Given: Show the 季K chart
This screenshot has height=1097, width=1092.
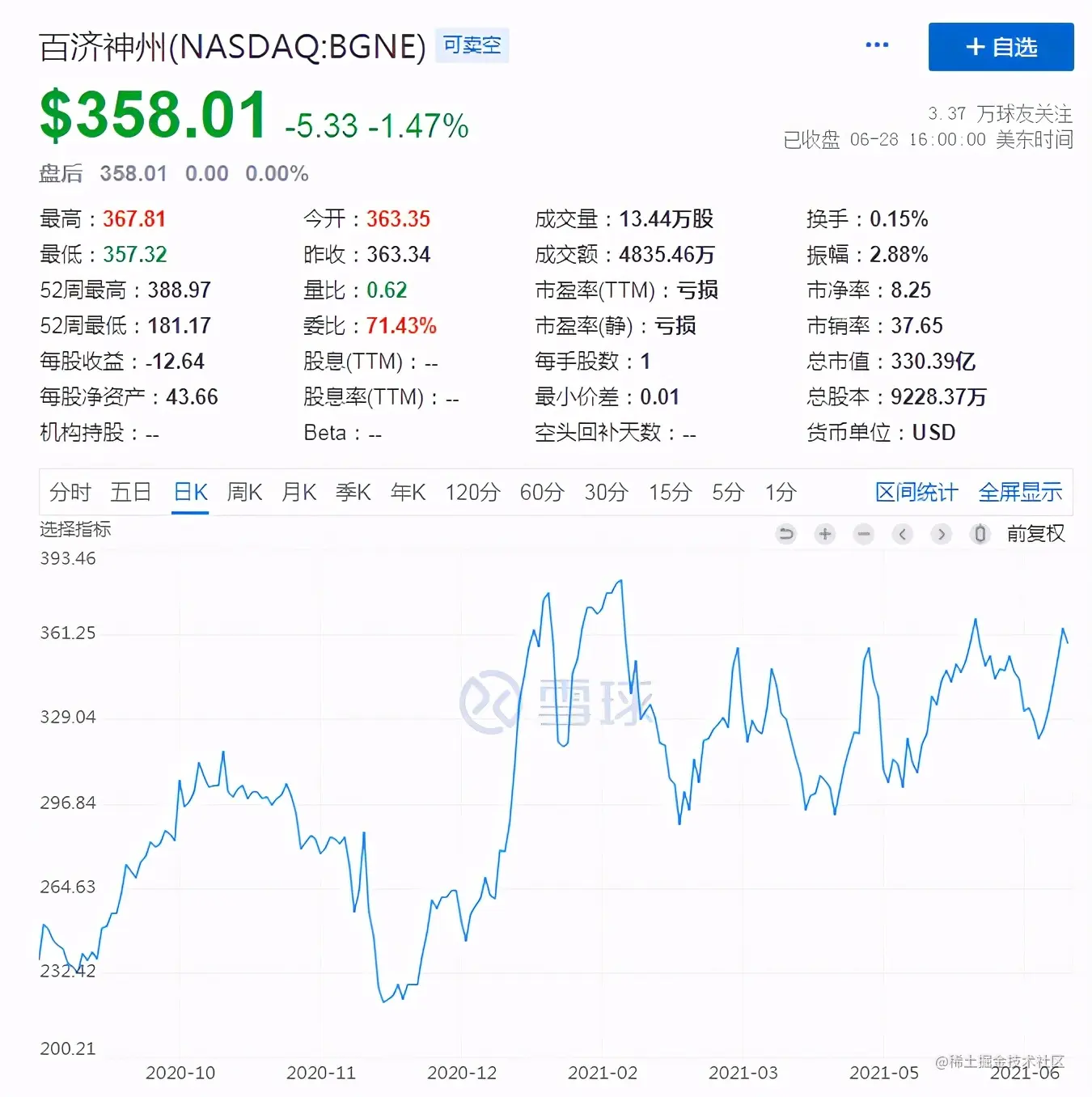Looking at the screenshot, I should [353, 492].
